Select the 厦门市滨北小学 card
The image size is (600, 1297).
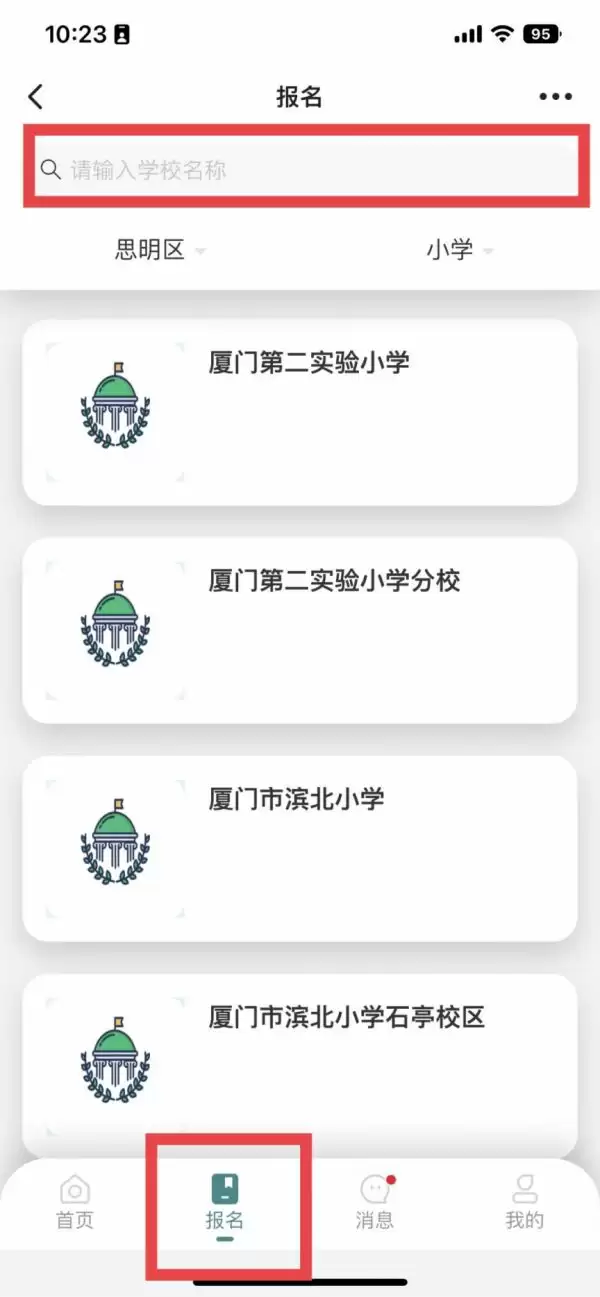(x=300, y=848)
